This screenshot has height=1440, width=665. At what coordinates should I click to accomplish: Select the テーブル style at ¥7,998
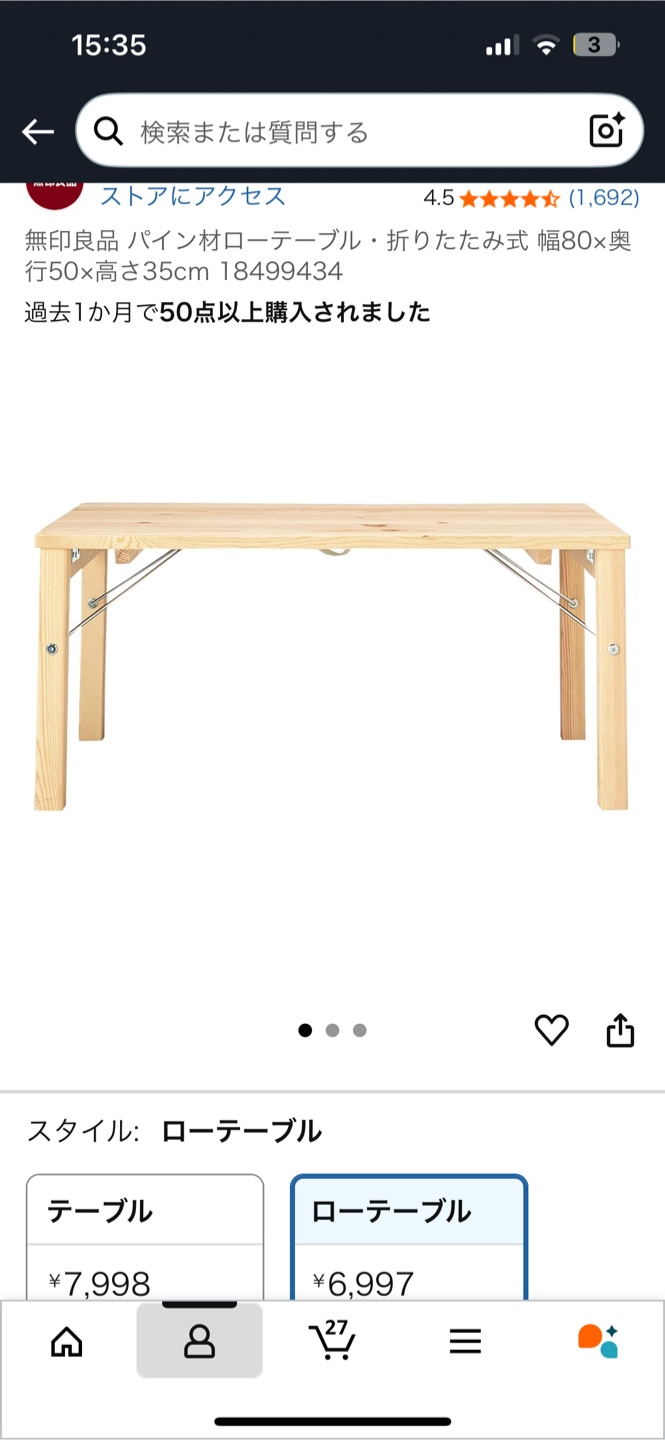[145, 1238]
